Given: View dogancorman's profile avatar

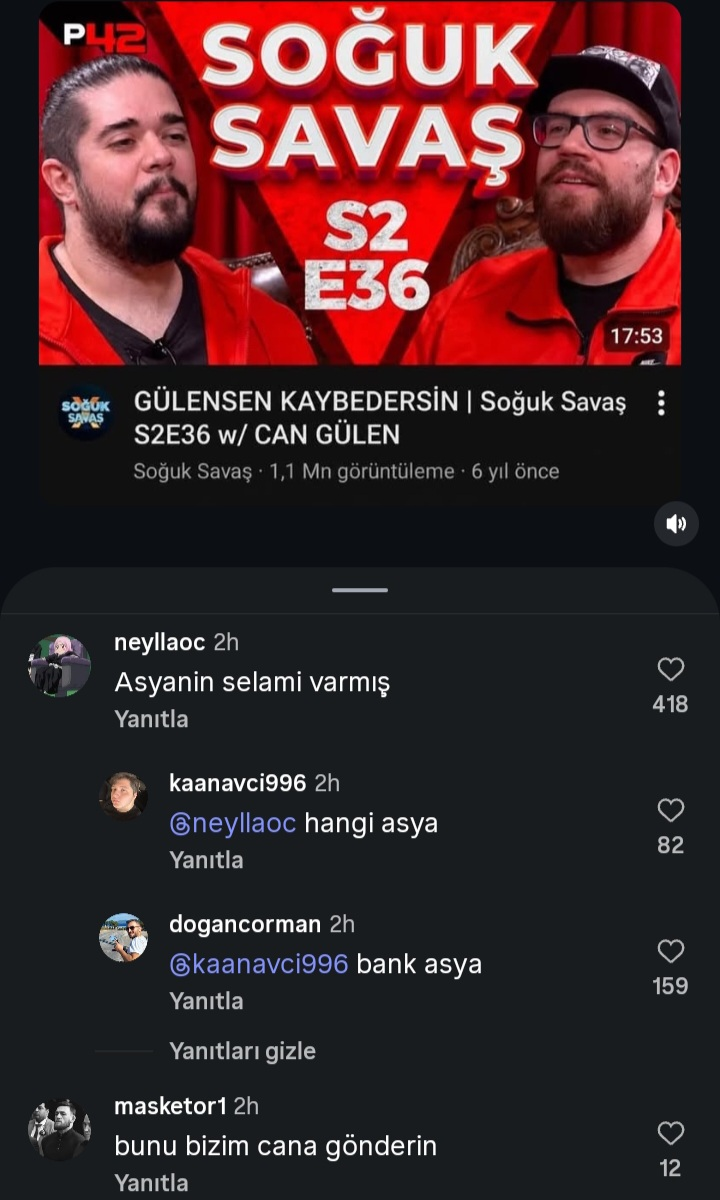Looking at the screenshot, I should tap(123, 937).
